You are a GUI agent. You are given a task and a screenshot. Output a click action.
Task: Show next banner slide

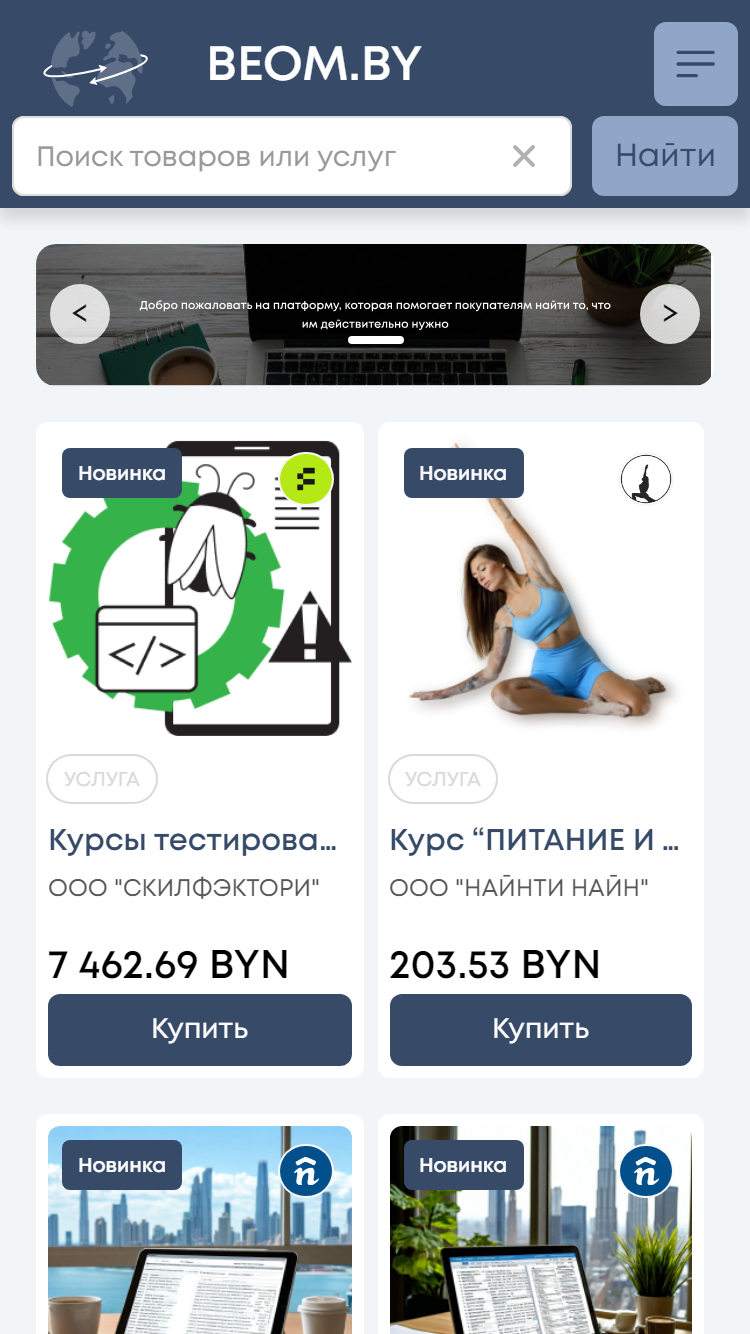[670, 314]
